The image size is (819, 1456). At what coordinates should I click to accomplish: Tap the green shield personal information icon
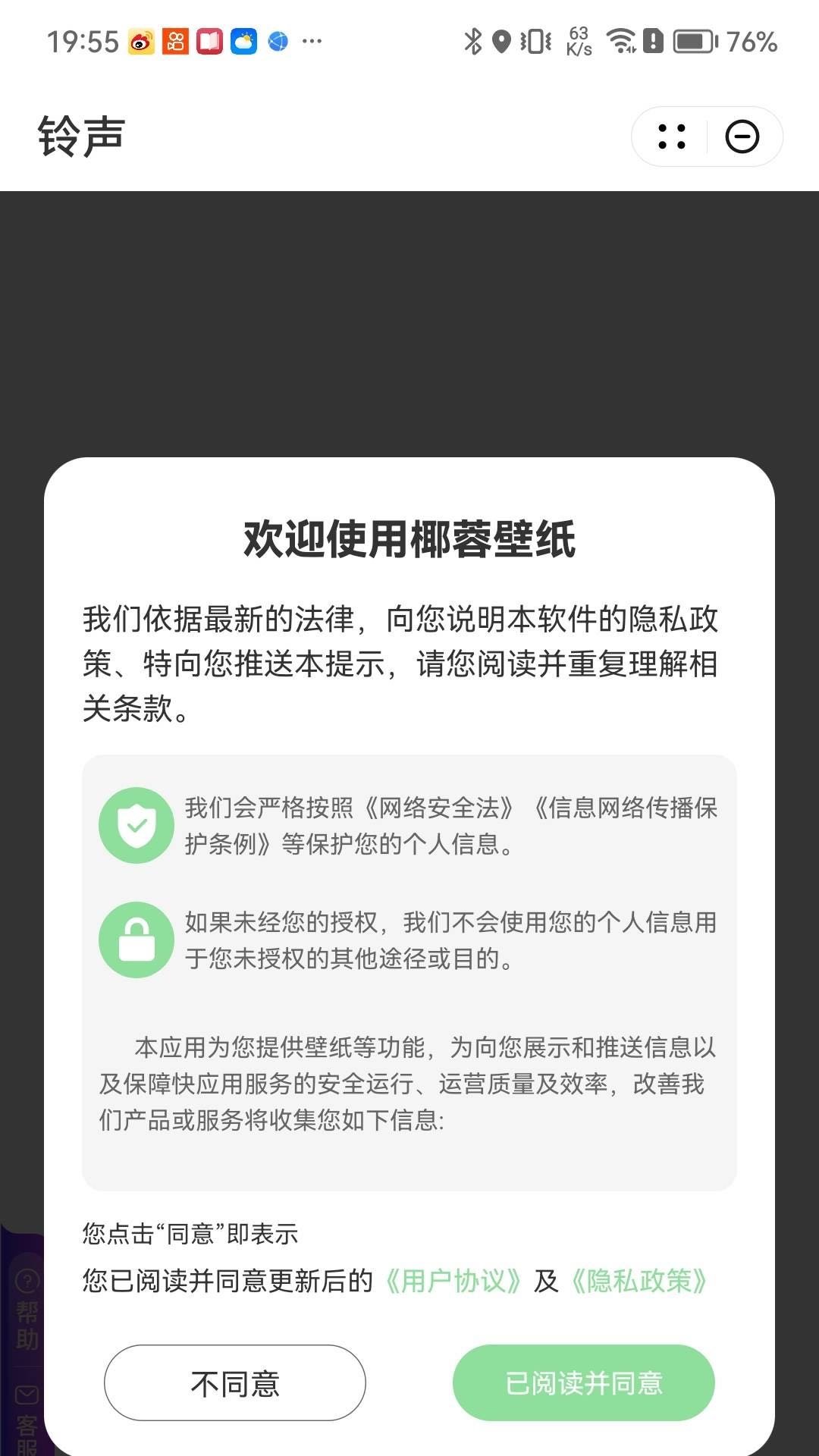(135, 824)
